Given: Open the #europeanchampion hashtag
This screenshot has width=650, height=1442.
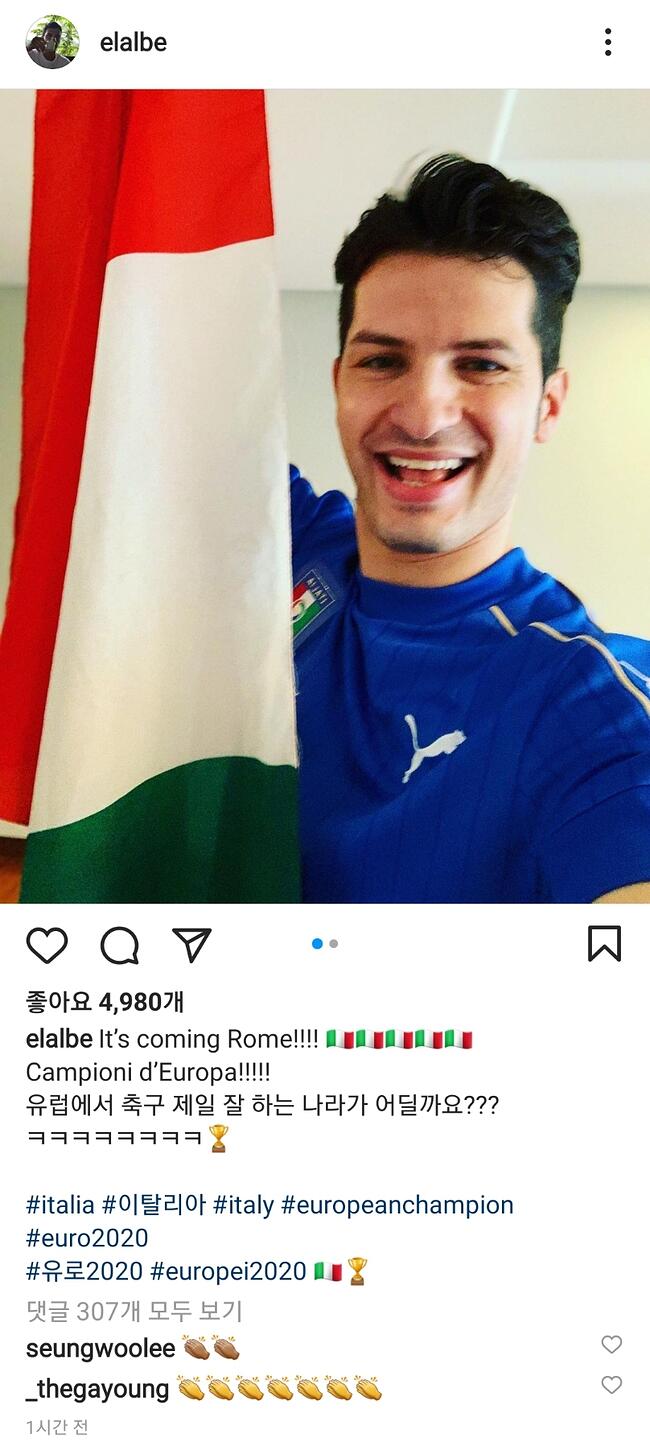Looking at the screenshot, I should click(x=397, y=1205).
